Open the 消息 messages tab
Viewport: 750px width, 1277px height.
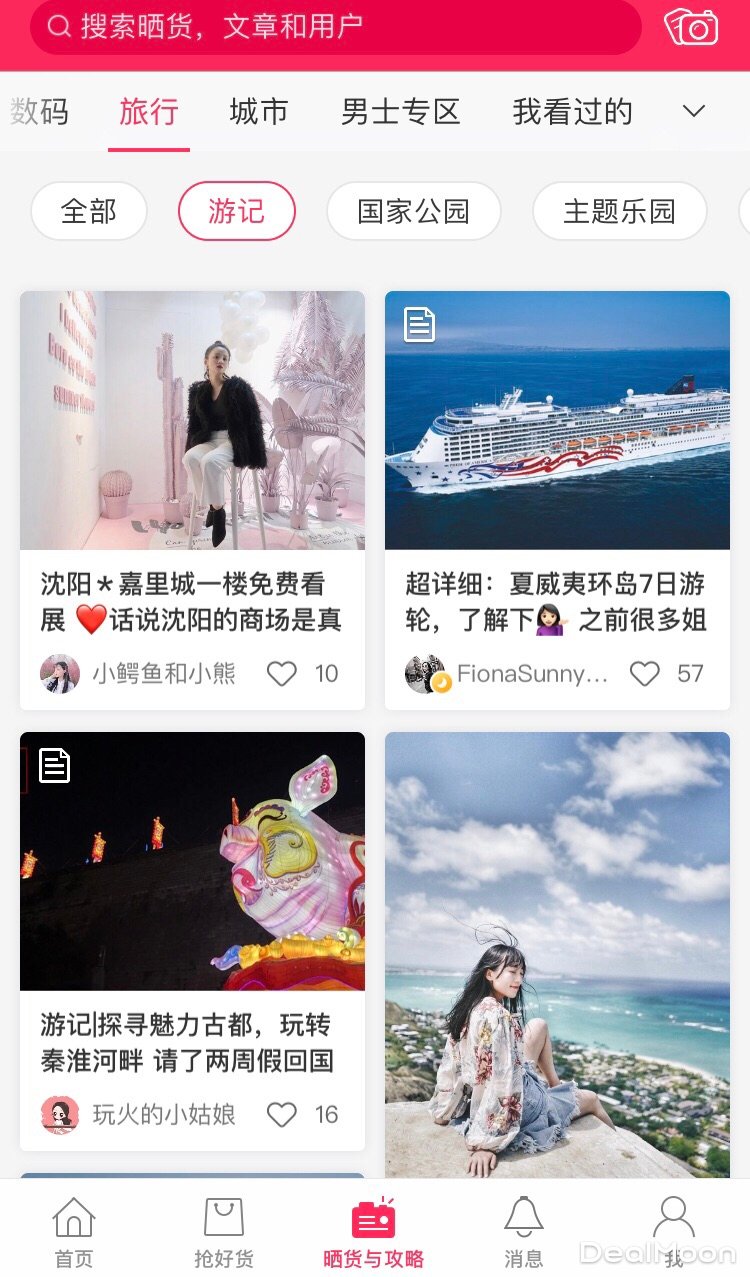click(x=523, y=1231)
